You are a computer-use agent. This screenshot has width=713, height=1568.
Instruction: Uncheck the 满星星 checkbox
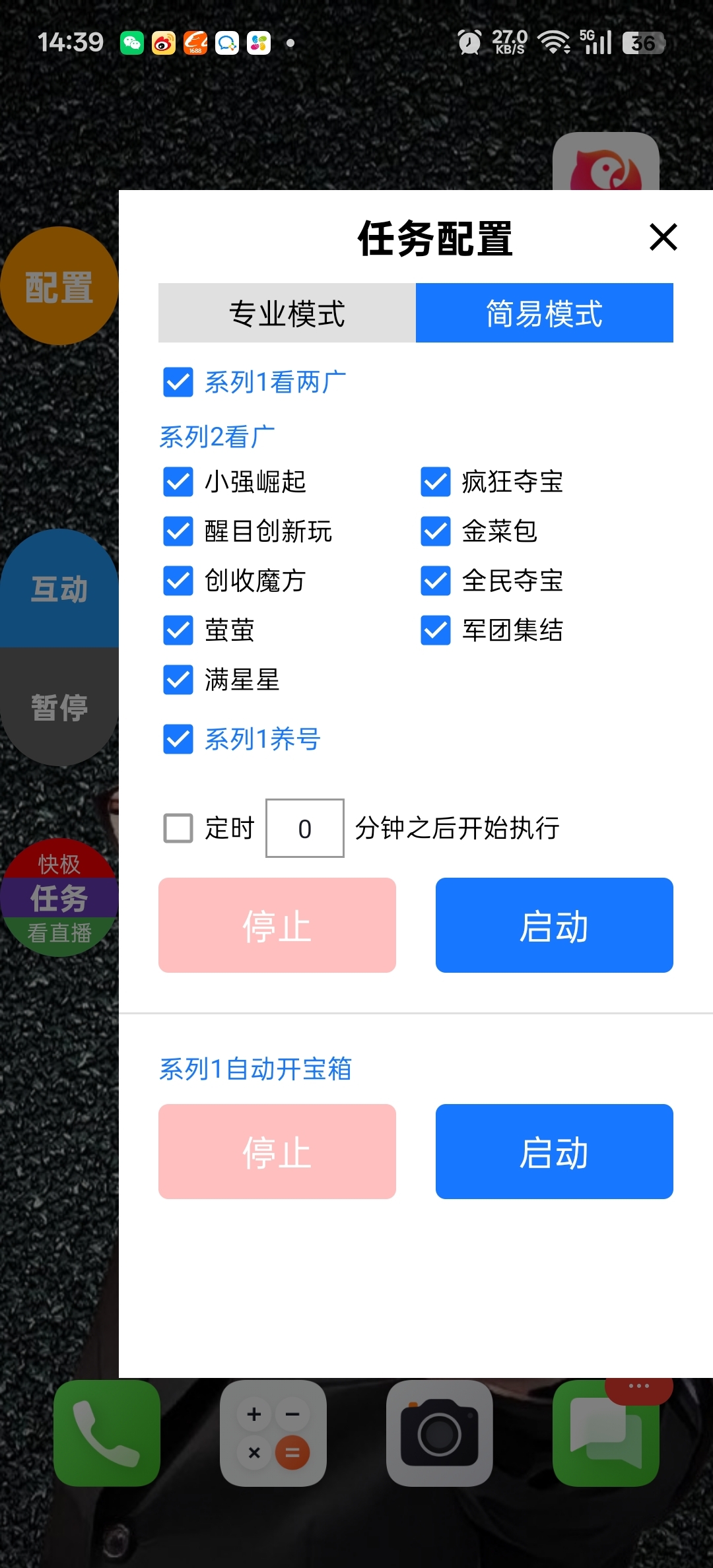pyautogui.click(x=178, y=680)
